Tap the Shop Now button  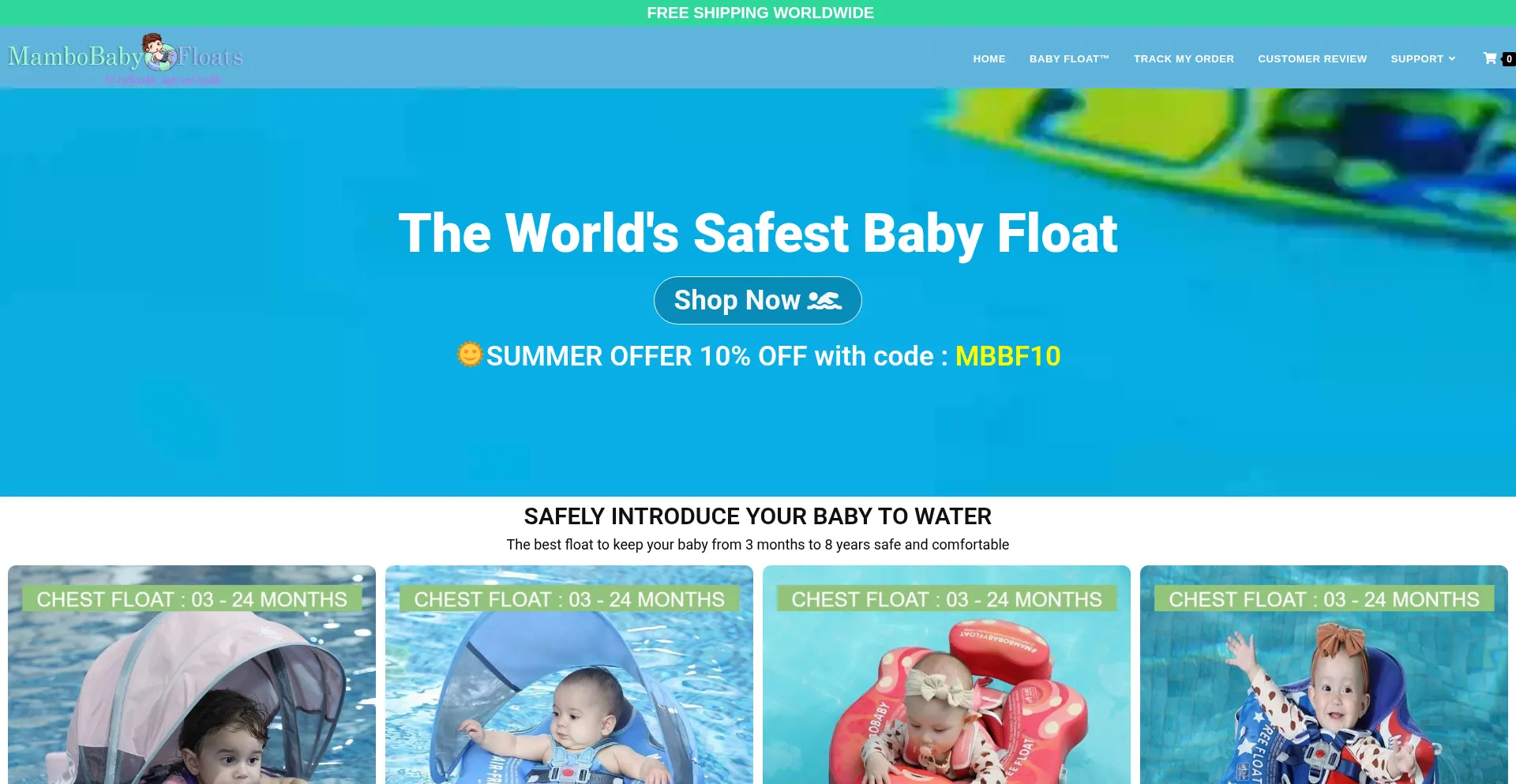pos(757,300)
